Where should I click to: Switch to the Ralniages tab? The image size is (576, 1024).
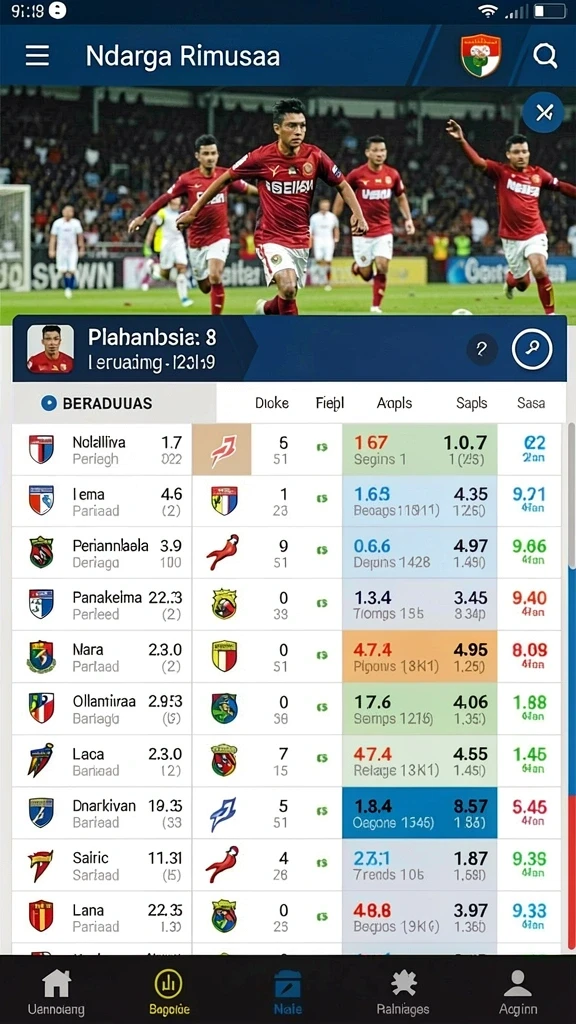(403, 992)
